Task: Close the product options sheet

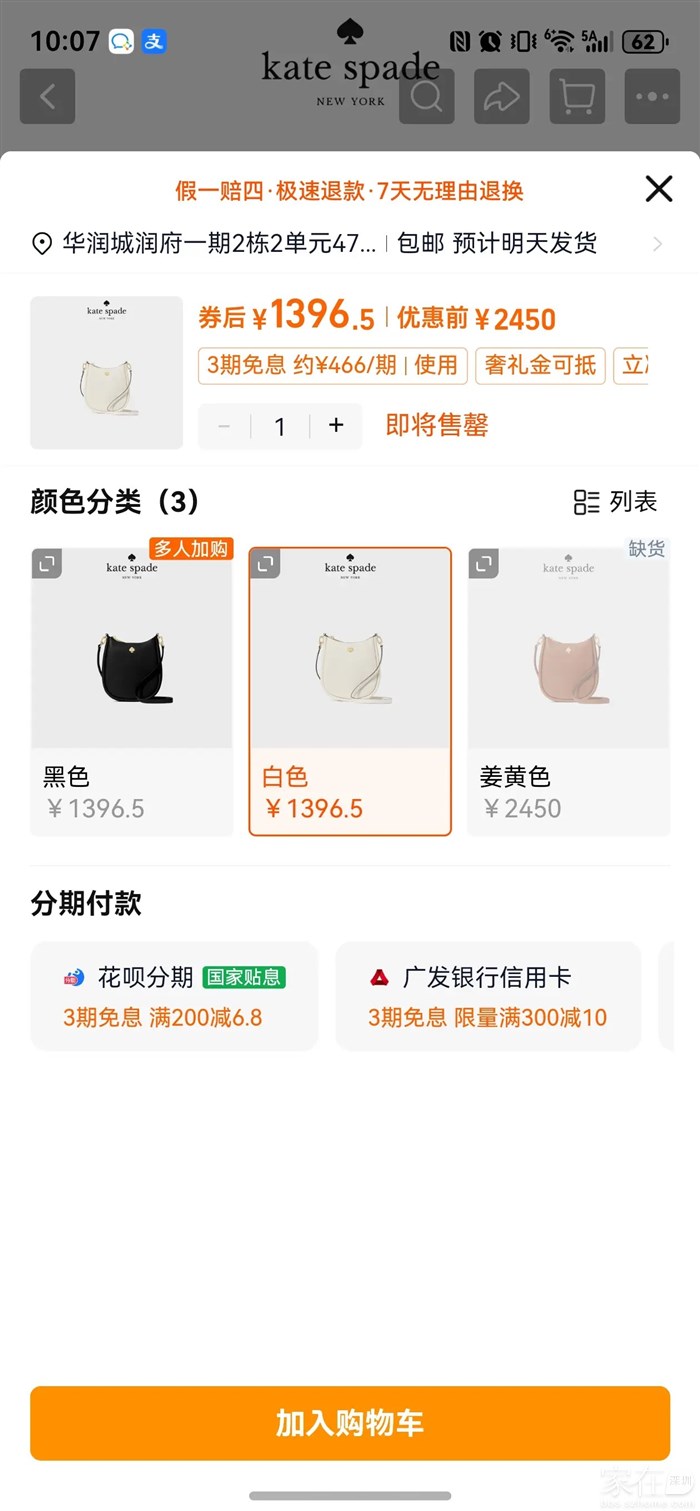Action: (659, 188)
